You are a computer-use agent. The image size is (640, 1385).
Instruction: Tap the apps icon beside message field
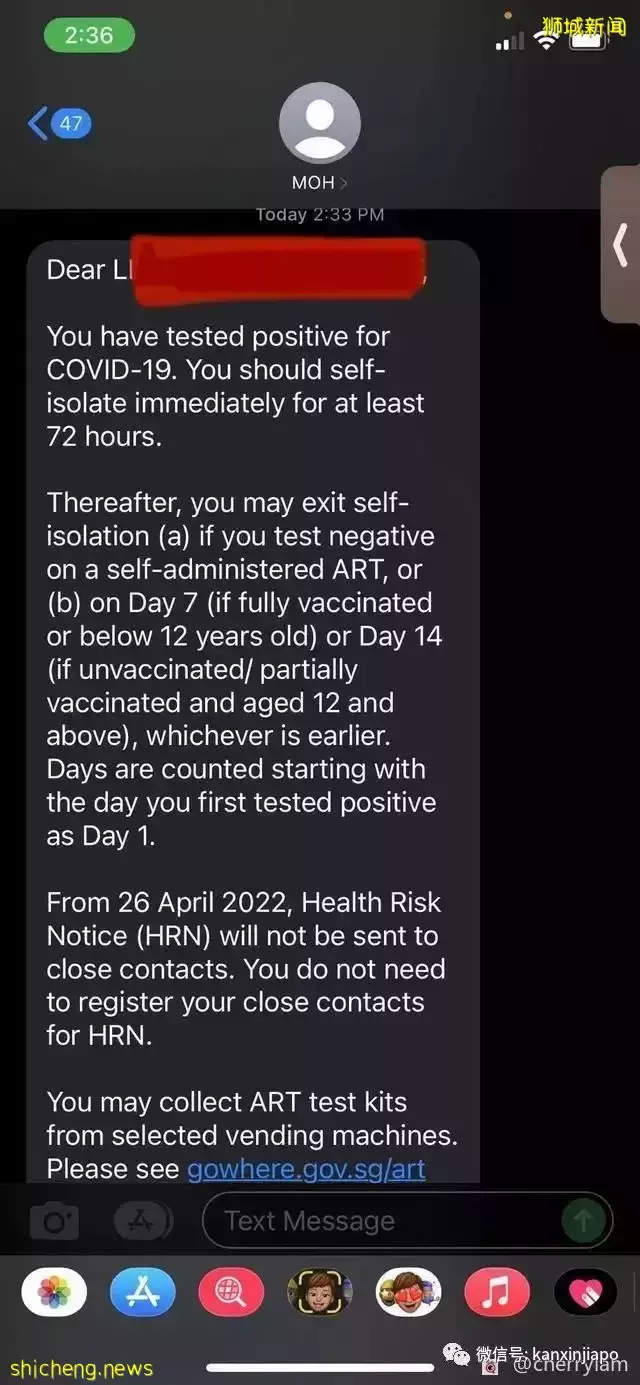coord(143,1221)
